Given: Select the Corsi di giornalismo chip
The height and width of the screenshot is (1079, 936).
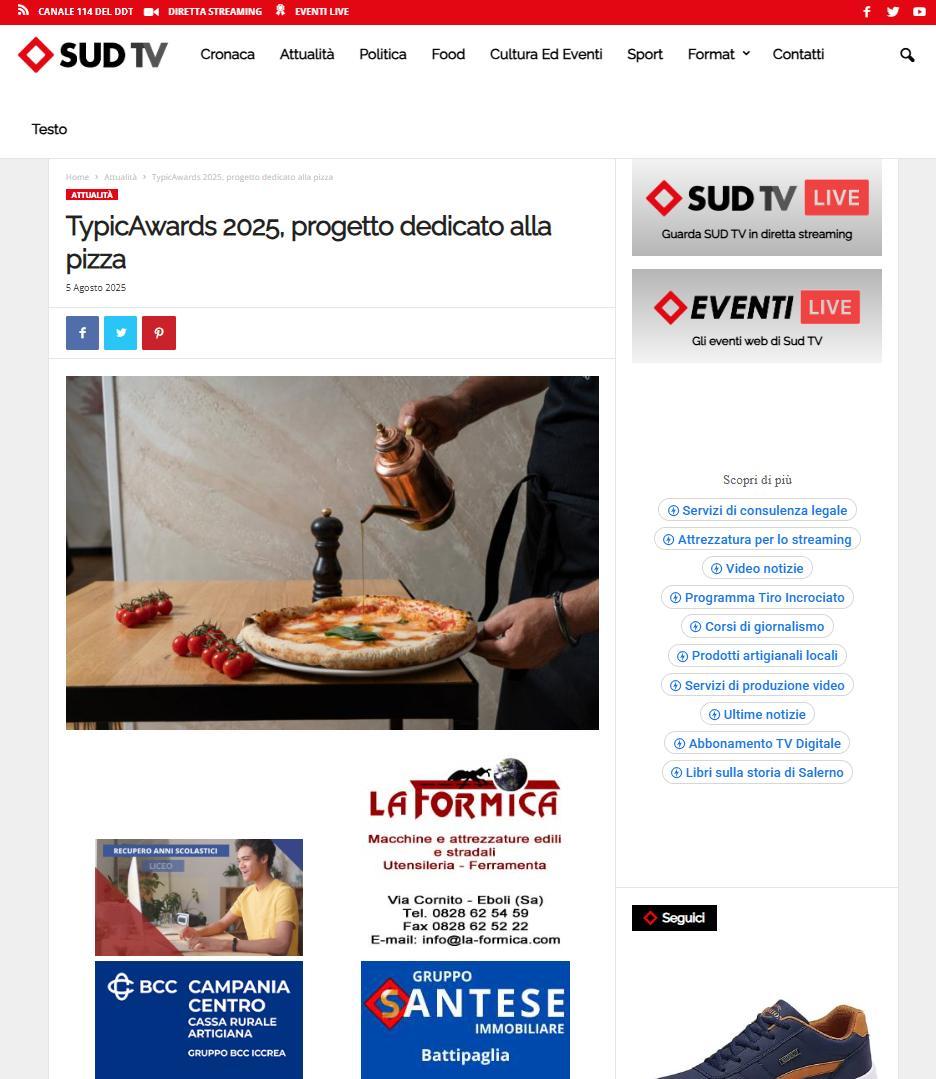Looking at the screenshot, I should tap(757, 627).
